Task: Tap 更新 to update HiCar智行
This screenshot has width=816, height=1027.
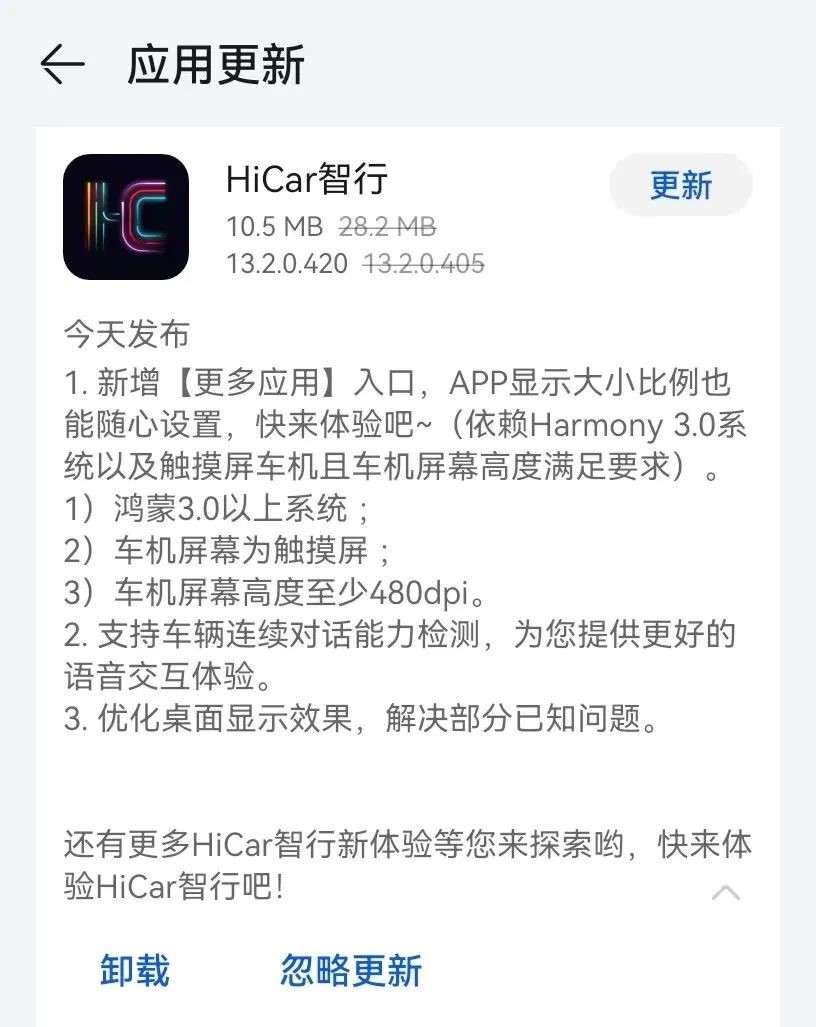Action: 680,186
